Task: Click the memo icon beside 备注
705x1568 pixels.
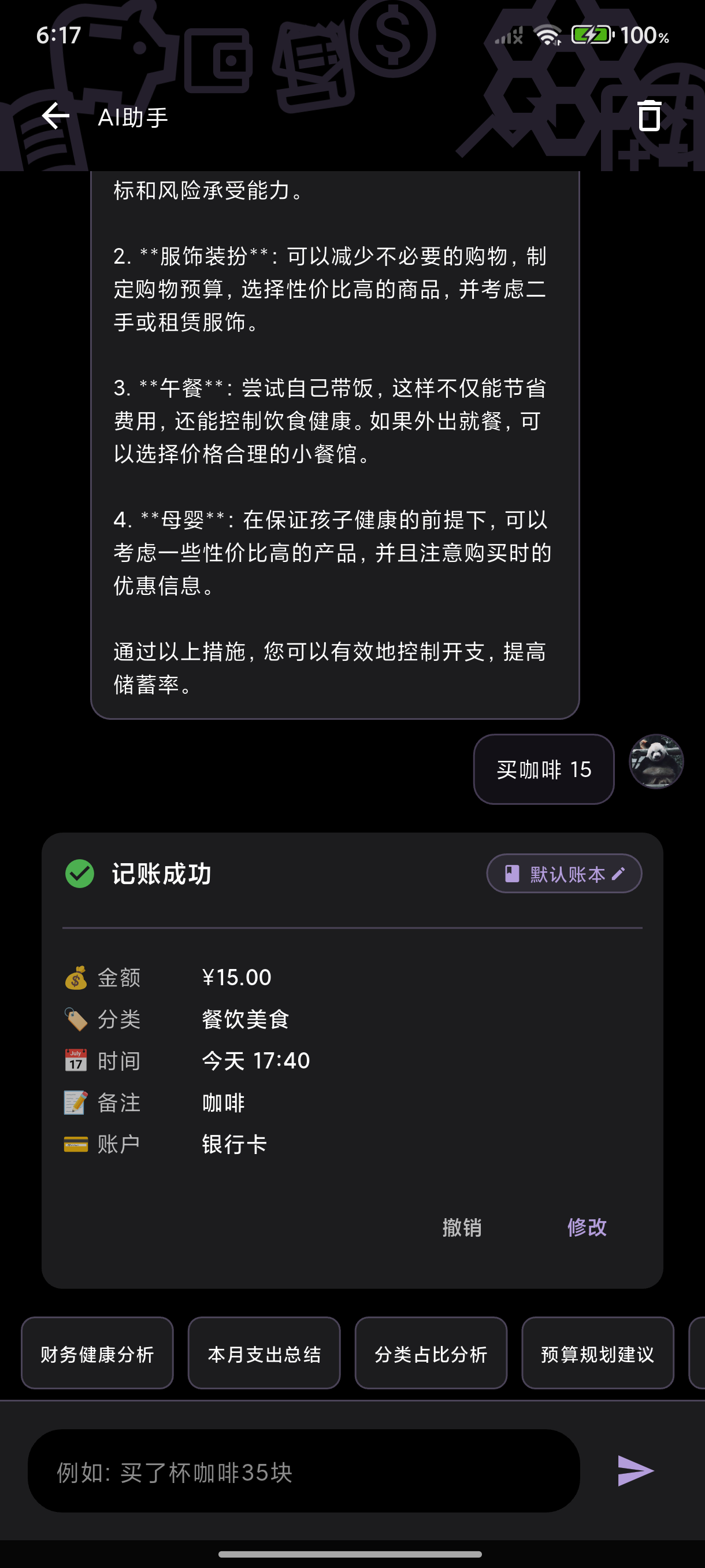Action: 76,1102
